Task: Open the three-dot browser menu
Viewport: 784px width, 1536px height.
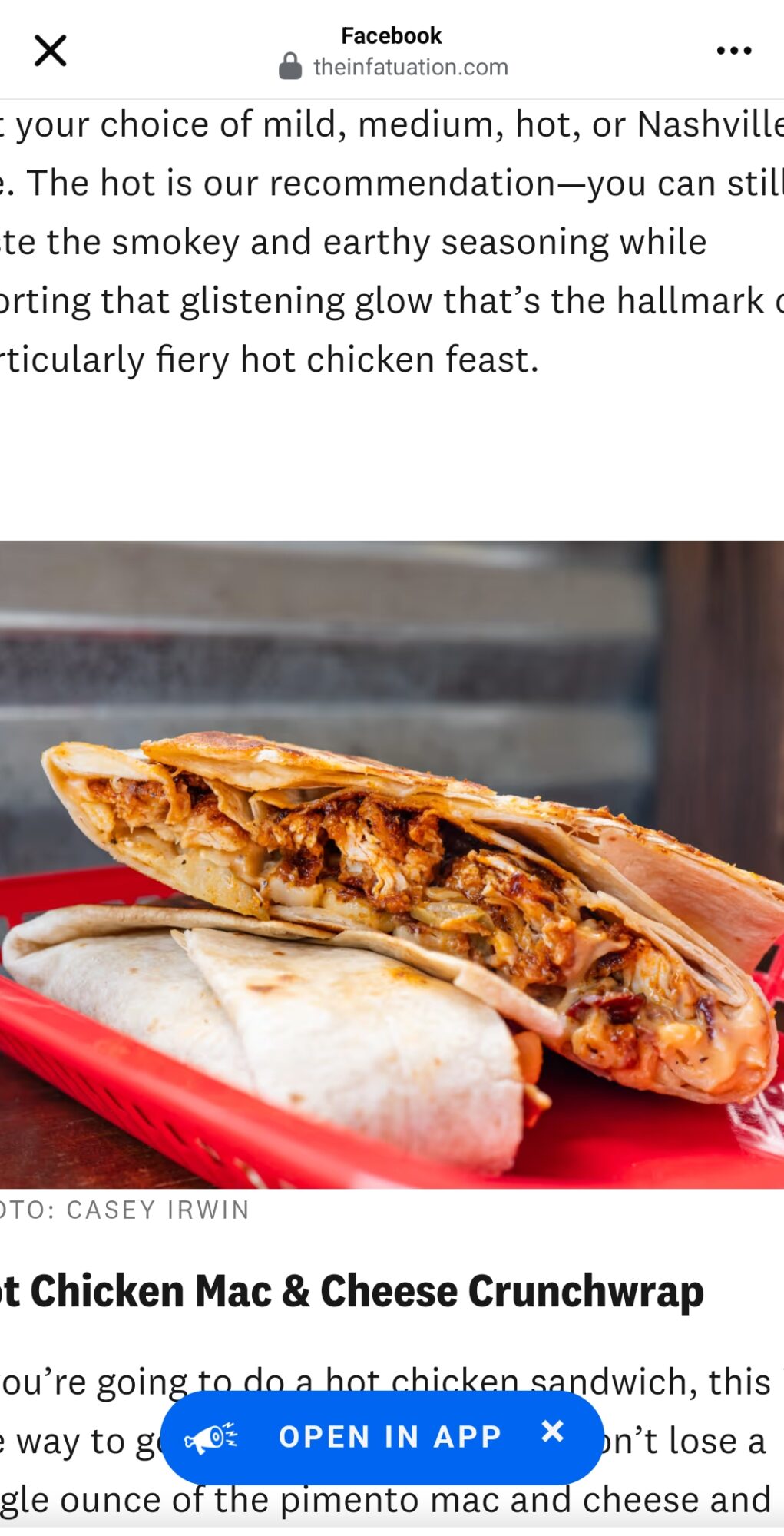Action: pos(733,51)
